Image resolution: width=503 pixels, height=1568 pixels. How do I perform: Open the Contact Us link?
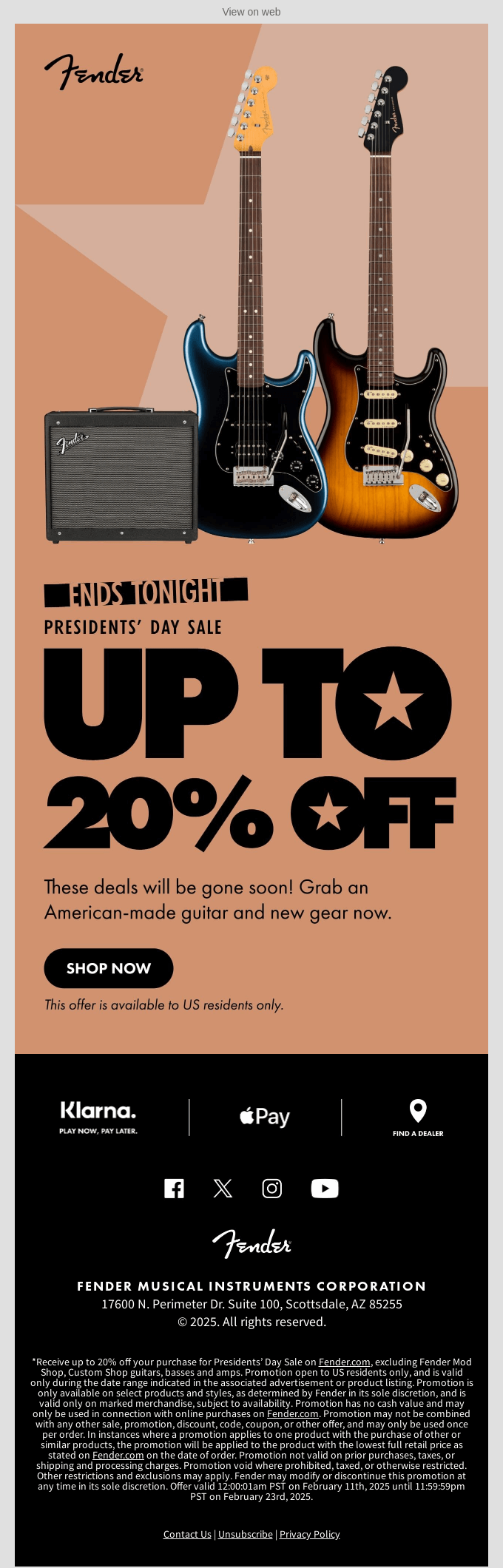[x=187, y=1535]
